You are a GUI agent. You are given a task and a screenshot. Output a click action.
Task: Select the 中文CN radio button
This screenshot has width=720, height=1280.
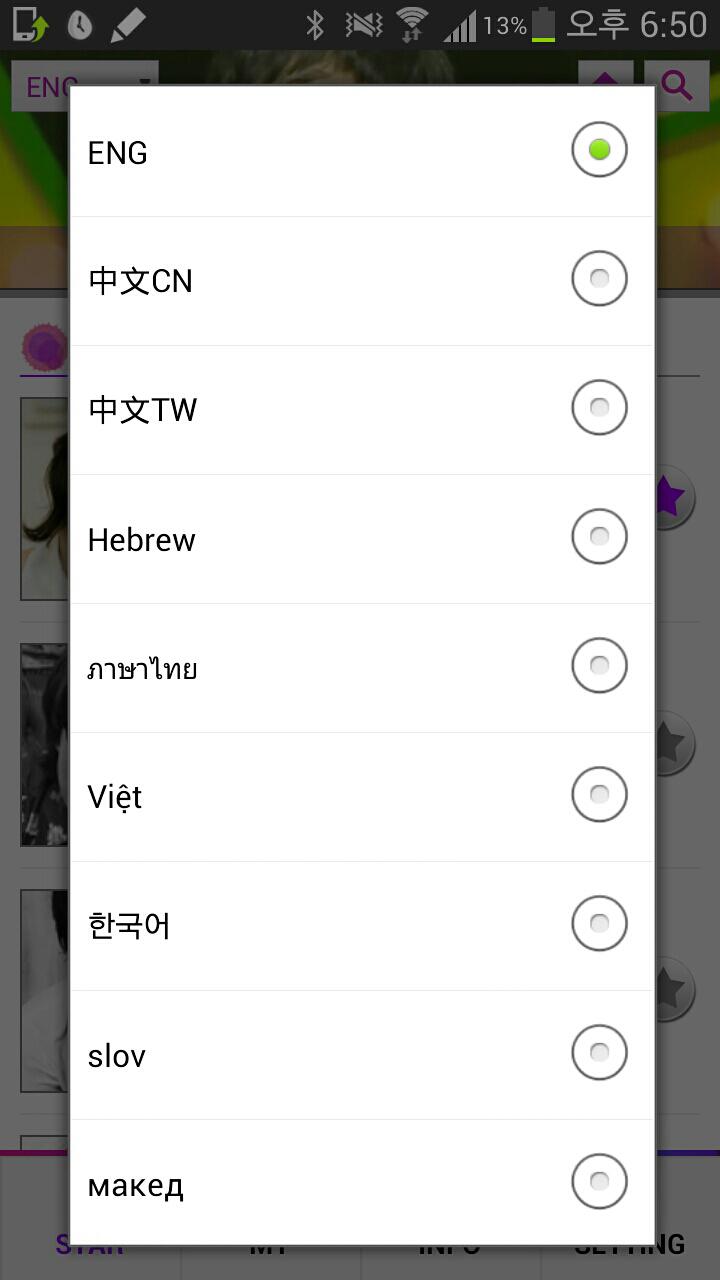[599, 278]
